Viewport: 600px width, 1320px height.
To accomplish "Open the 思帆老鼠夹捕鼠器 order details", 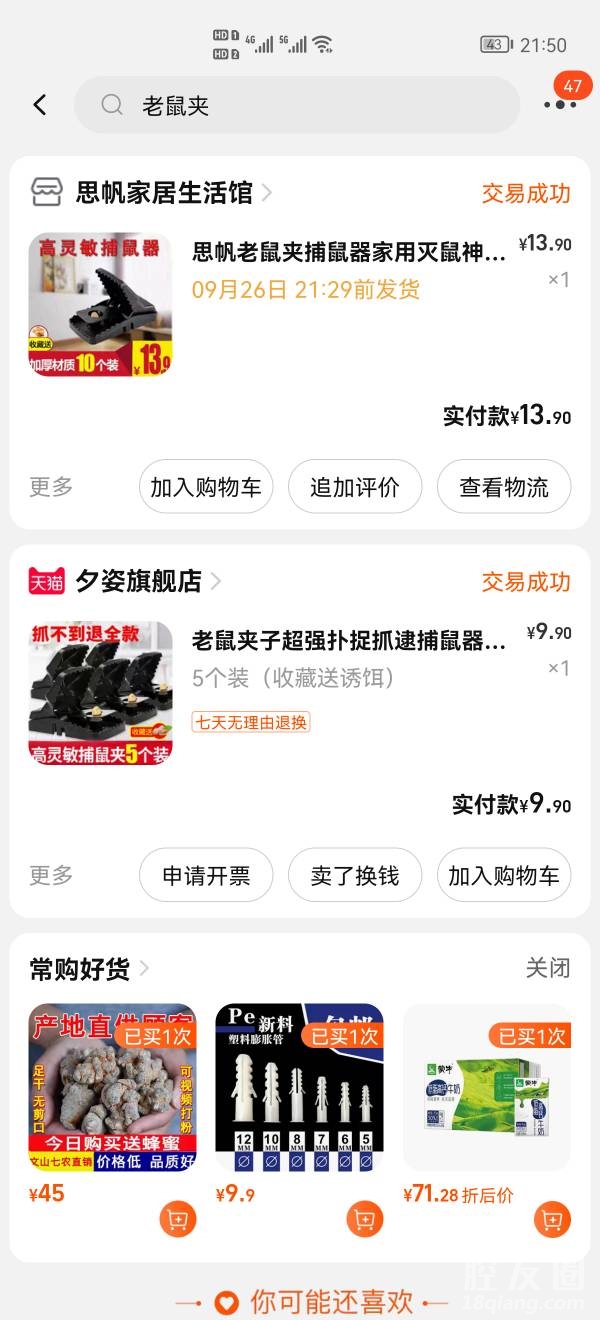I will (349, 251).
